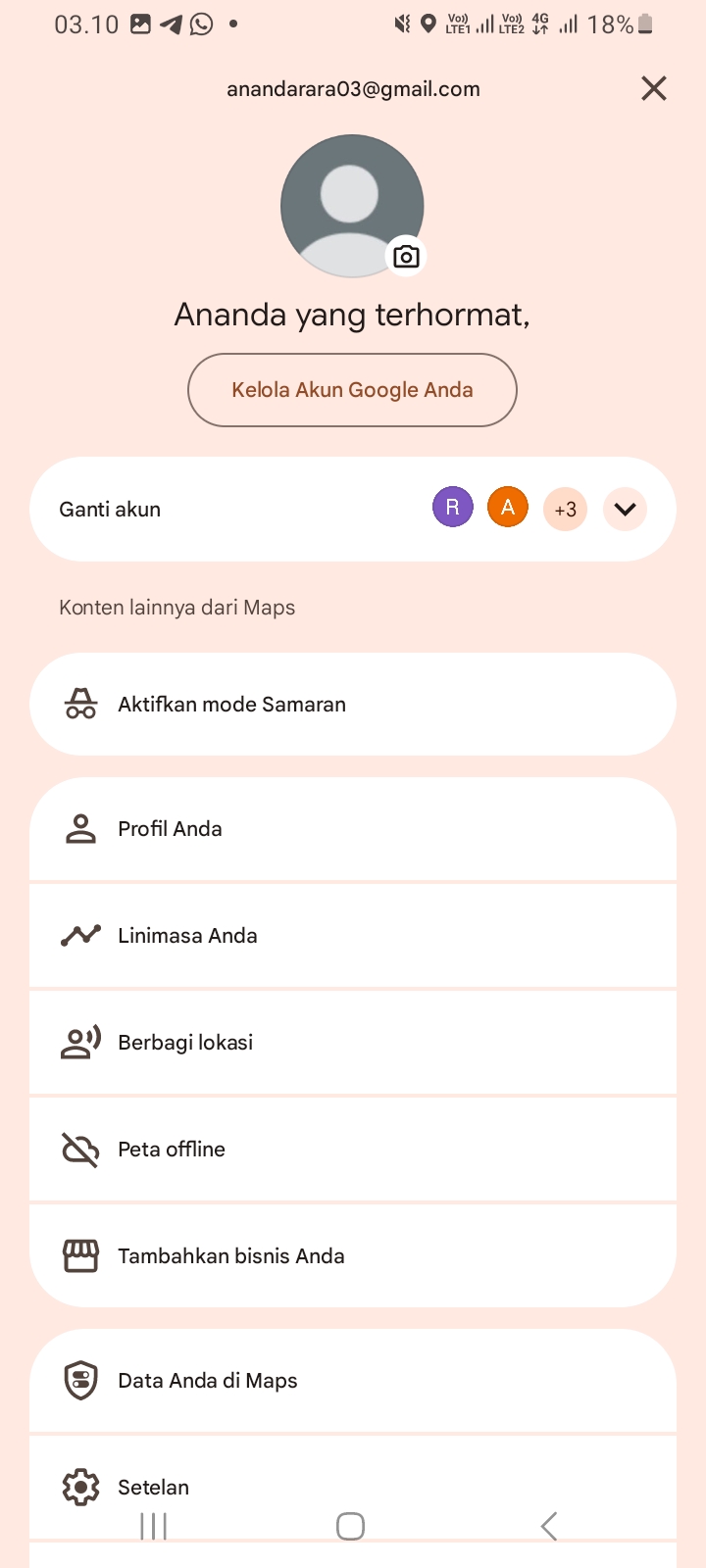Show the +3 additional accounts
Viewport: 706px width, 1568px height.
(x=565, y=510)
